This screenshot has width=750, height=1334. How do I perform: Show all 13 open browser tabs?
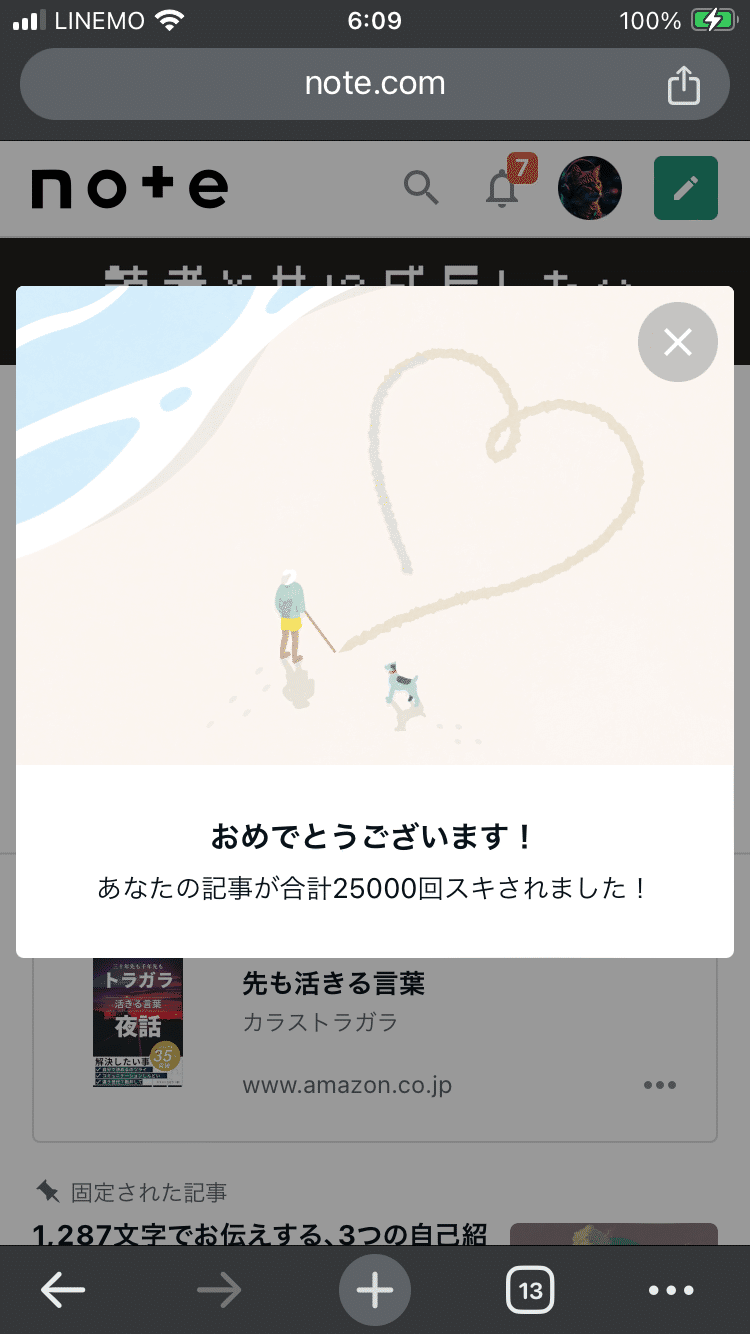(x=530, y=1290)
